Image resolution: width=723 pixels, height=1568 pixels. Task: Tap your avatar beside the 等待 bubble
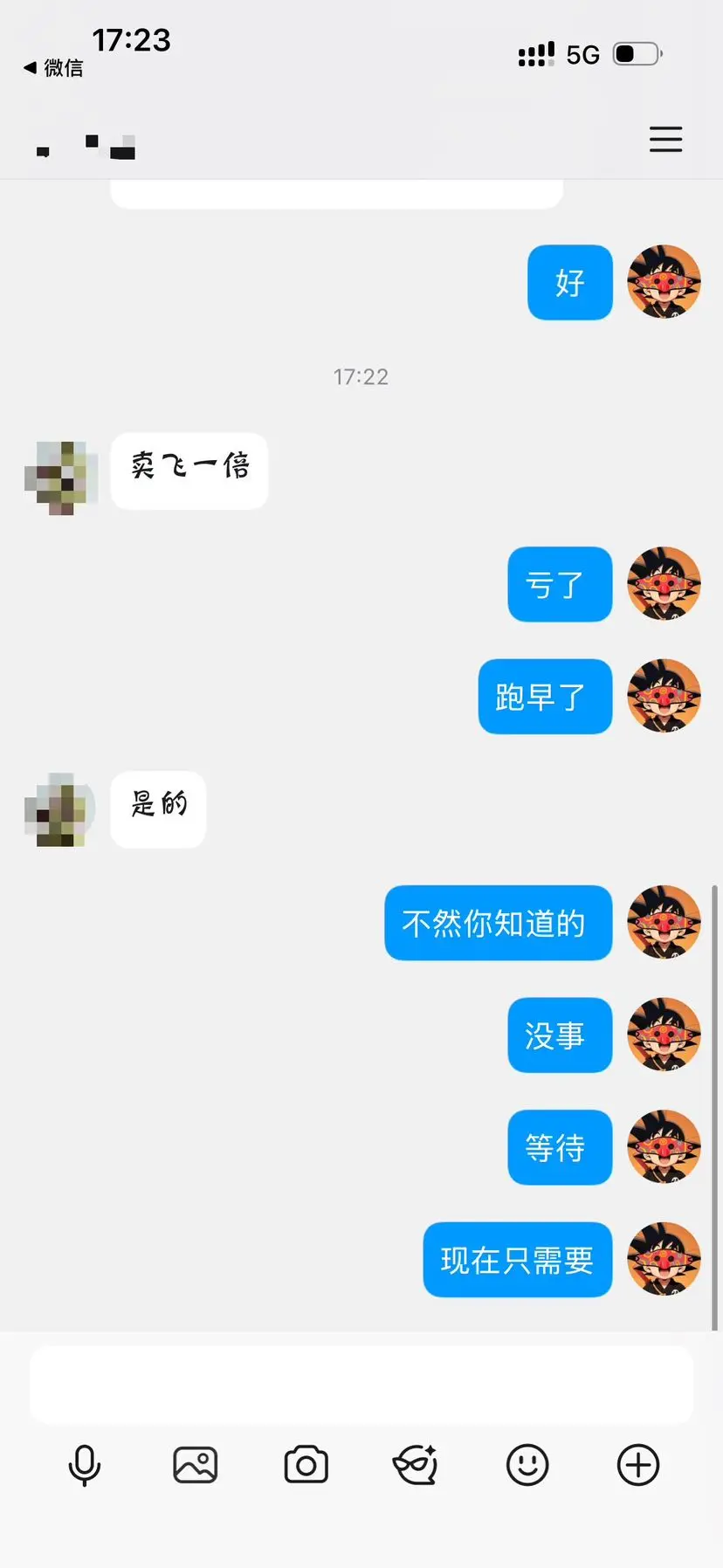(664, 1147)
